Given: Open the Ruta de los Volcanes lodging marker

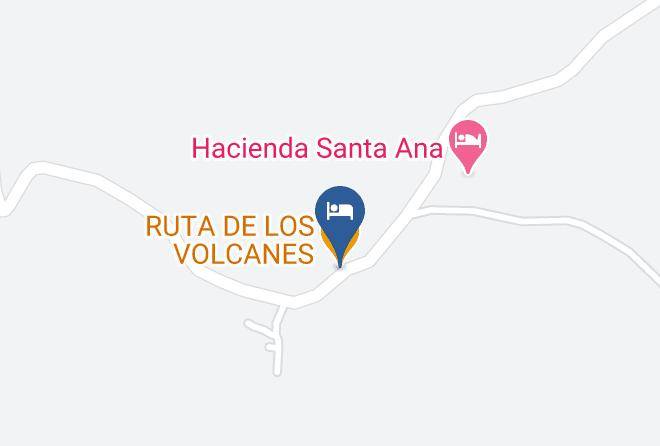Looking at the screenshot, I should pyautogui.click(x=340, y=223).
